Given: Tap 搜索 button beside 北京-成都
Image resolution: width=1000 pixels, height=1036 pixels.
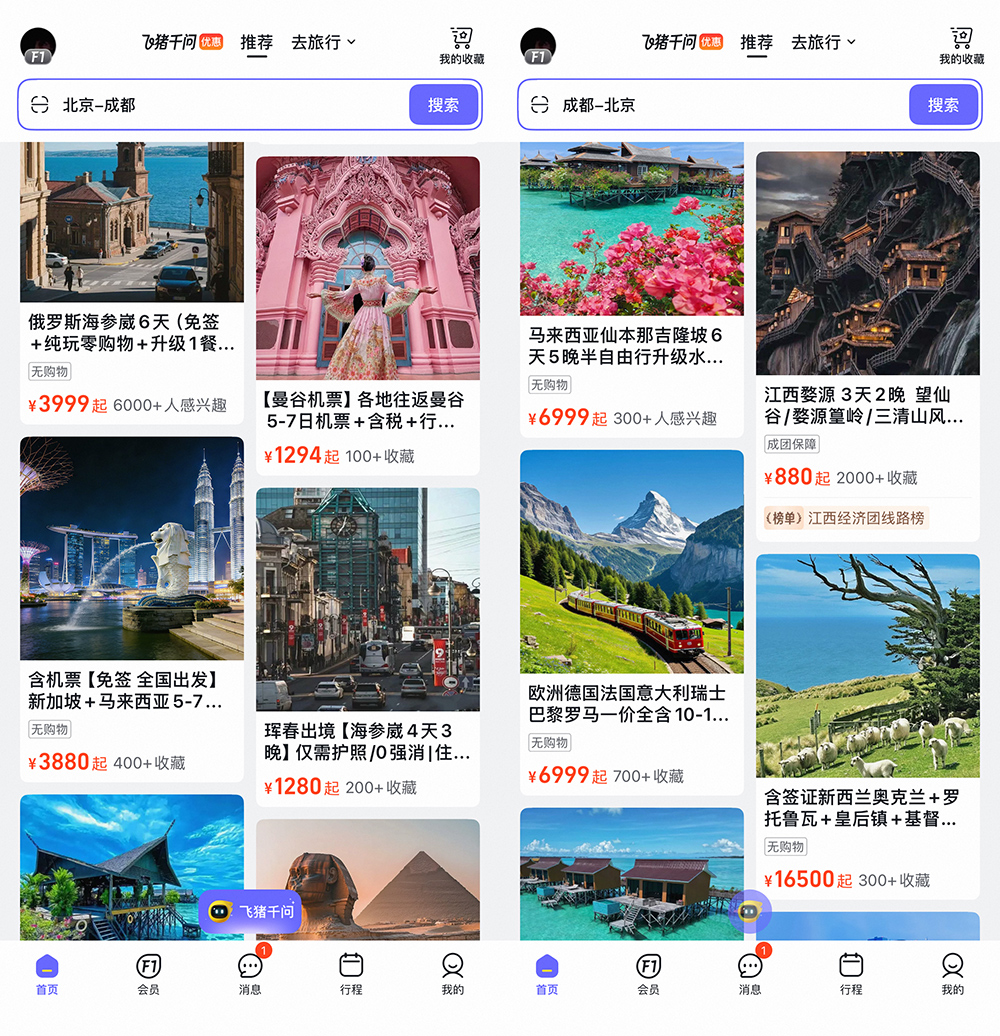Looking at the screenshot, I should click(x=443, y=105).
